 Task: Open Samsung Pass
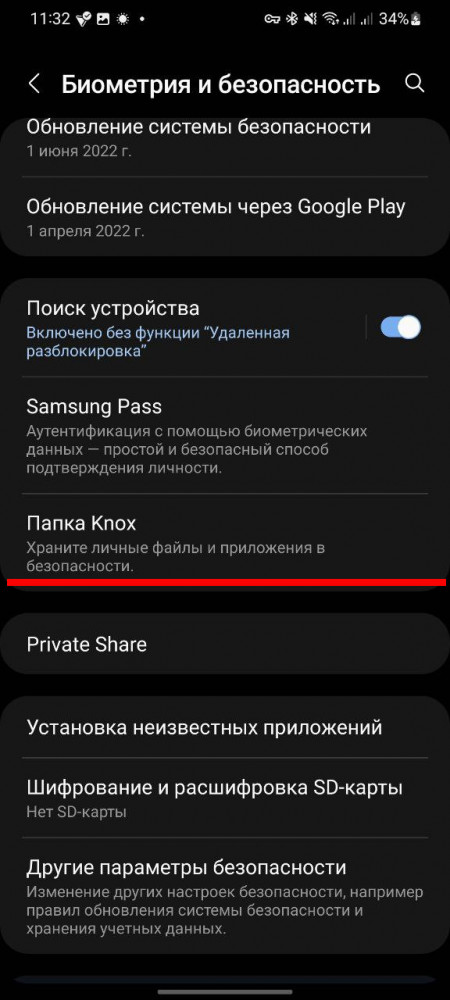click(225, 436)
